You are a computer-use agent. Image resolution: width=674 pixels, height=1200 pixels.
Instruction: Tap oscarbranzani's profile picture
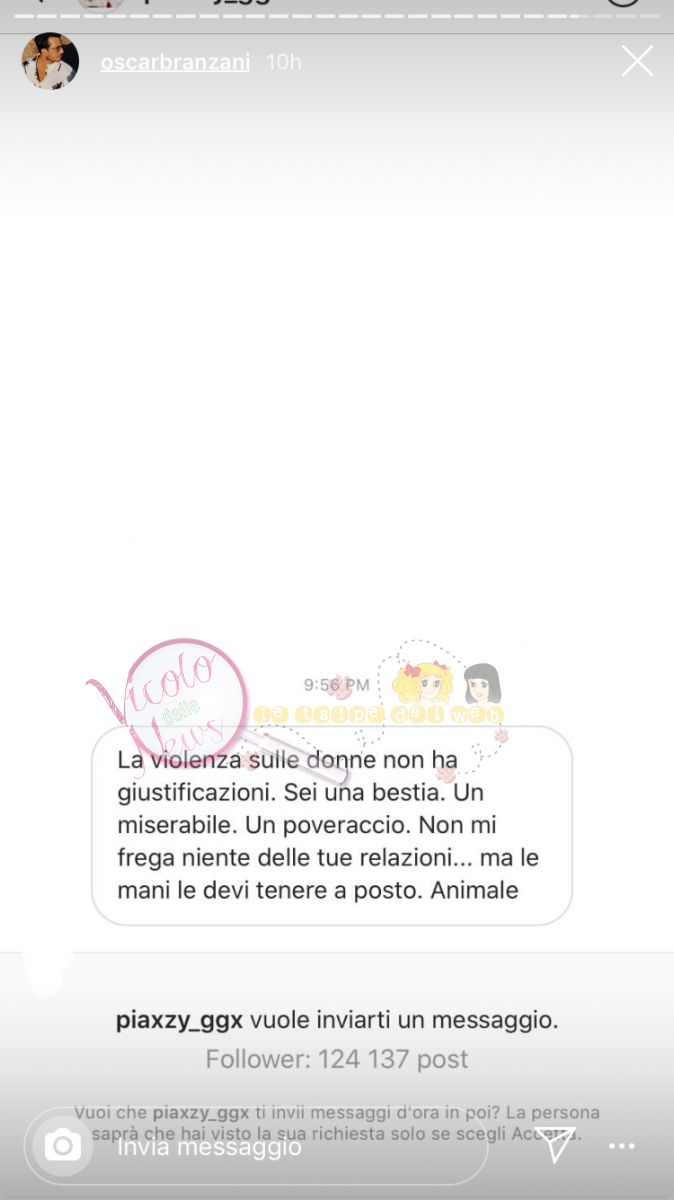pos(50,62)
